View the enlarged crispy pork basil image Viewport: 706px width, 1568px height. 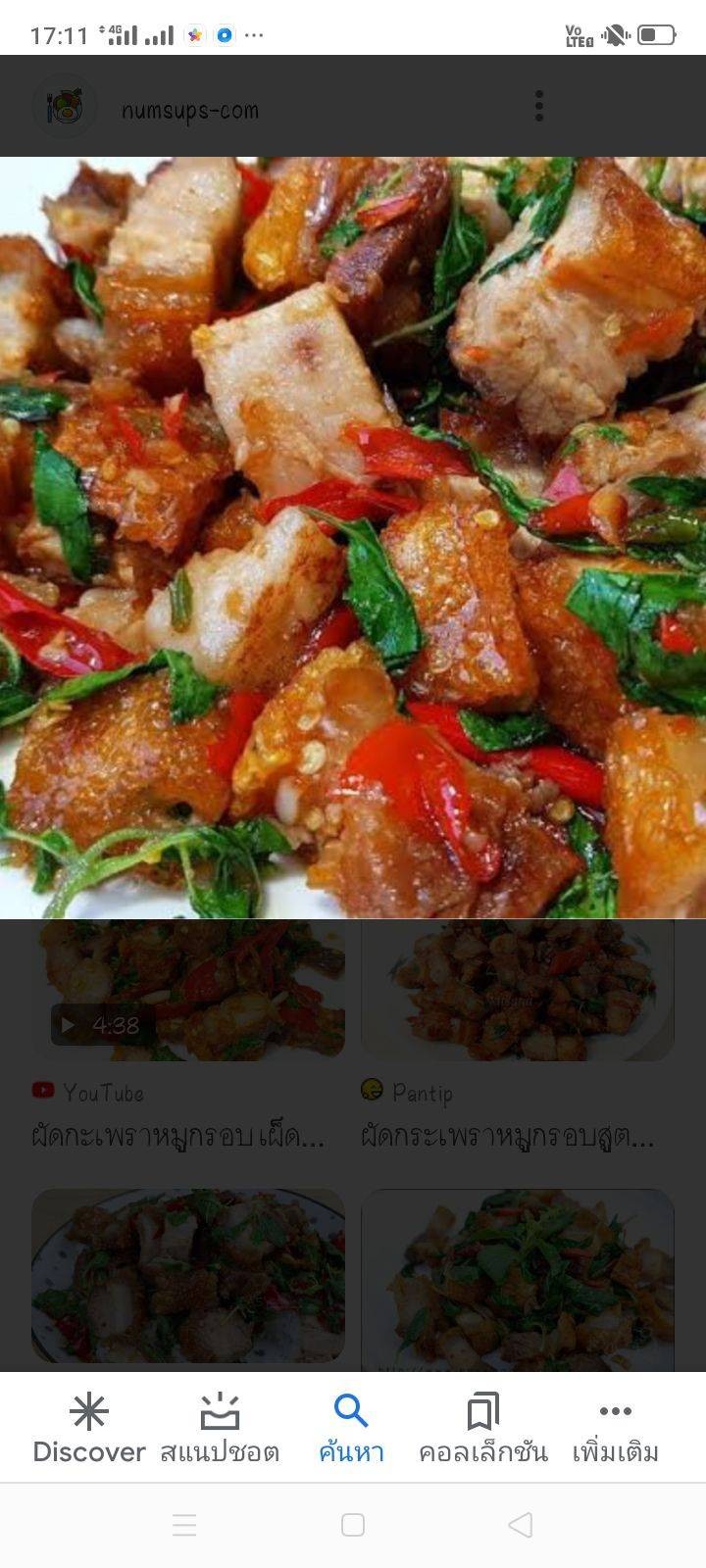[353, 537]
